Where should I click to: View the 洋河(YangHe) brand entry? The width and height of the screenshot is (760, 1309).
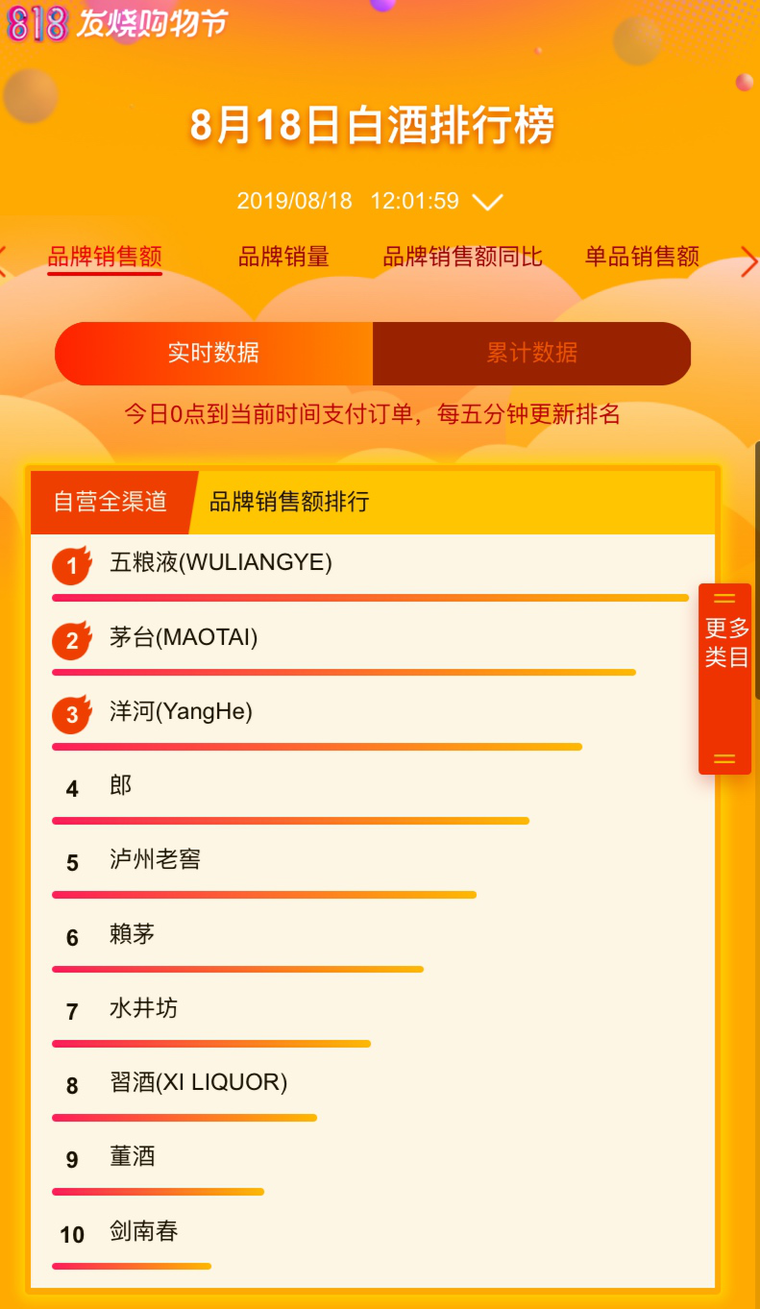(x=181, y=712)
